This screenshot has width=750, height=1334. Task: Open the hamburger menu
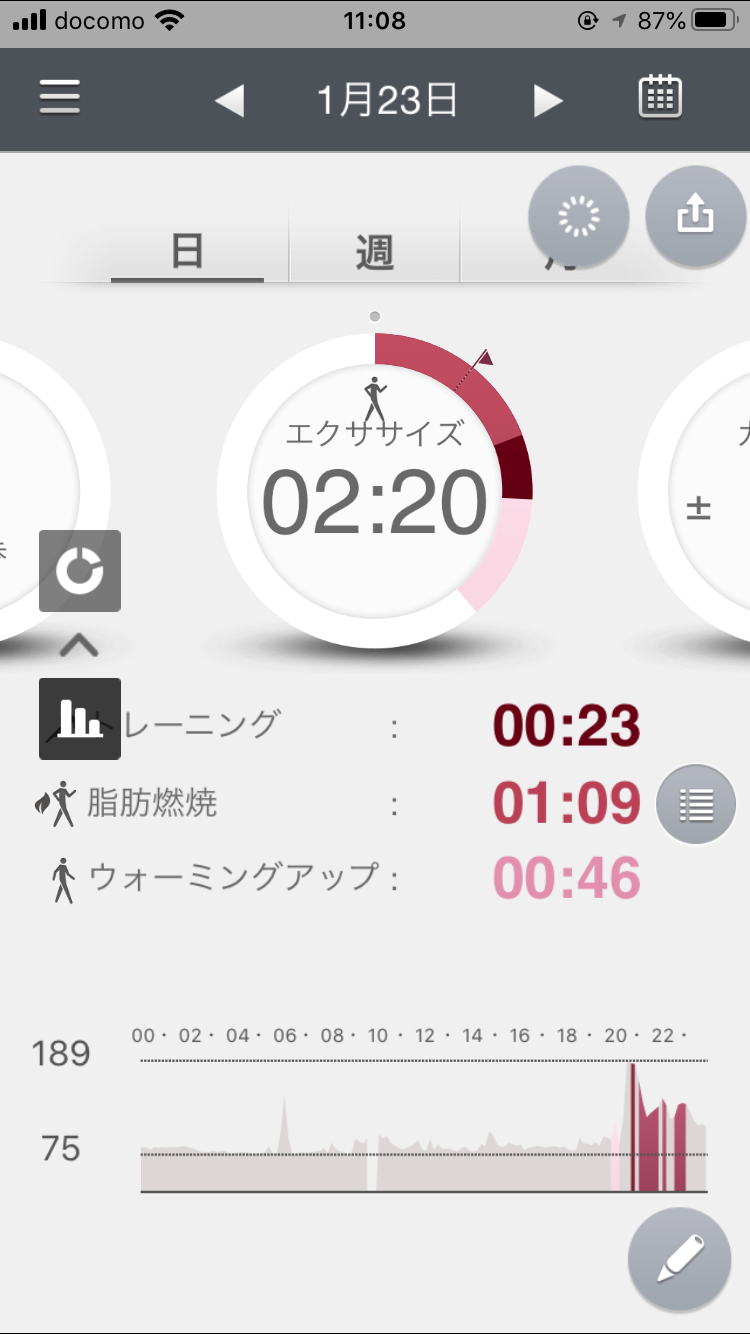60,99
